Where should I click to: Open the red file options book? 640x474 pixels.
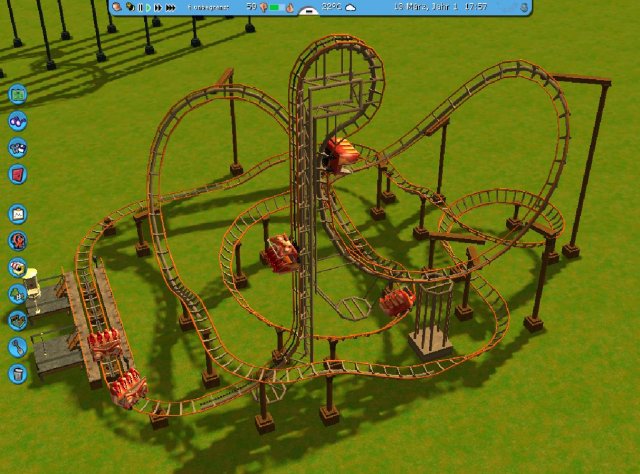click(x=18, y=174)
